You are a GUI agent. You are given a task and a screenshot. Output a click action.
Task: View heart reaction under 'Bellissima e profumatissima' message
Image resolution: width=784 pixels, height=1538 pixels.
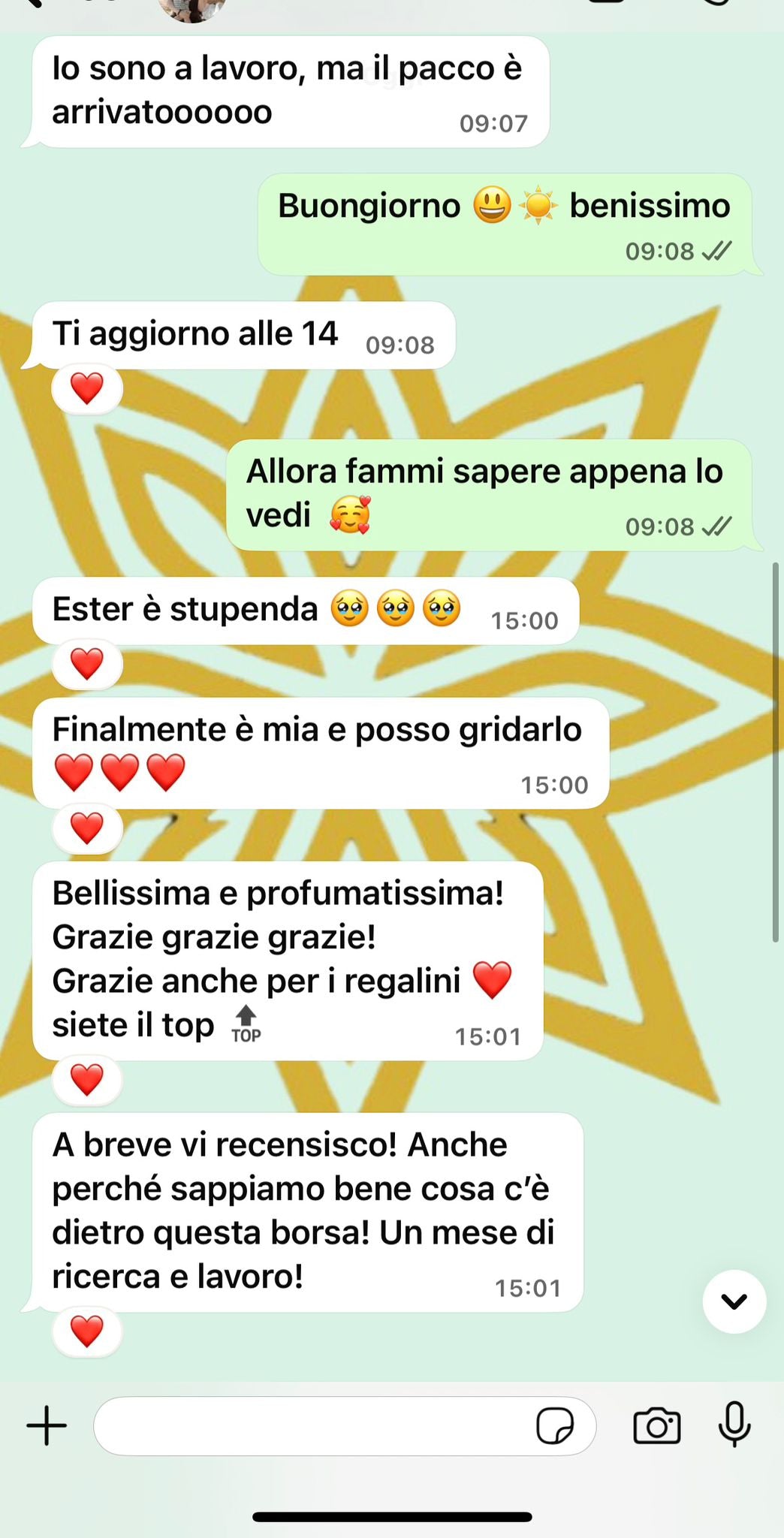pyautogui.click(x=86, y=1079)
